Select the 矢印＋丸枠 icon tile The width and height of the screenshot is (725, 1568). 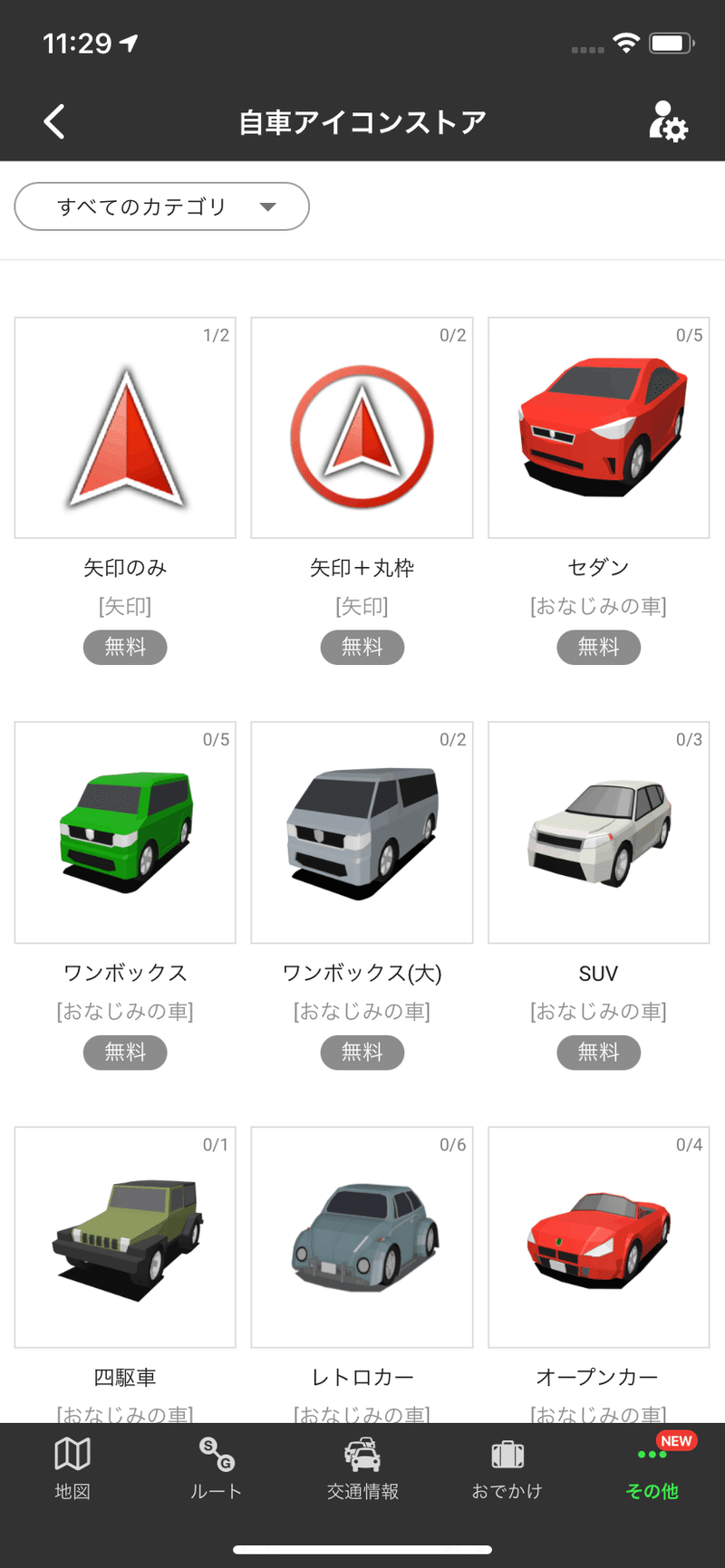click(362, 428)
